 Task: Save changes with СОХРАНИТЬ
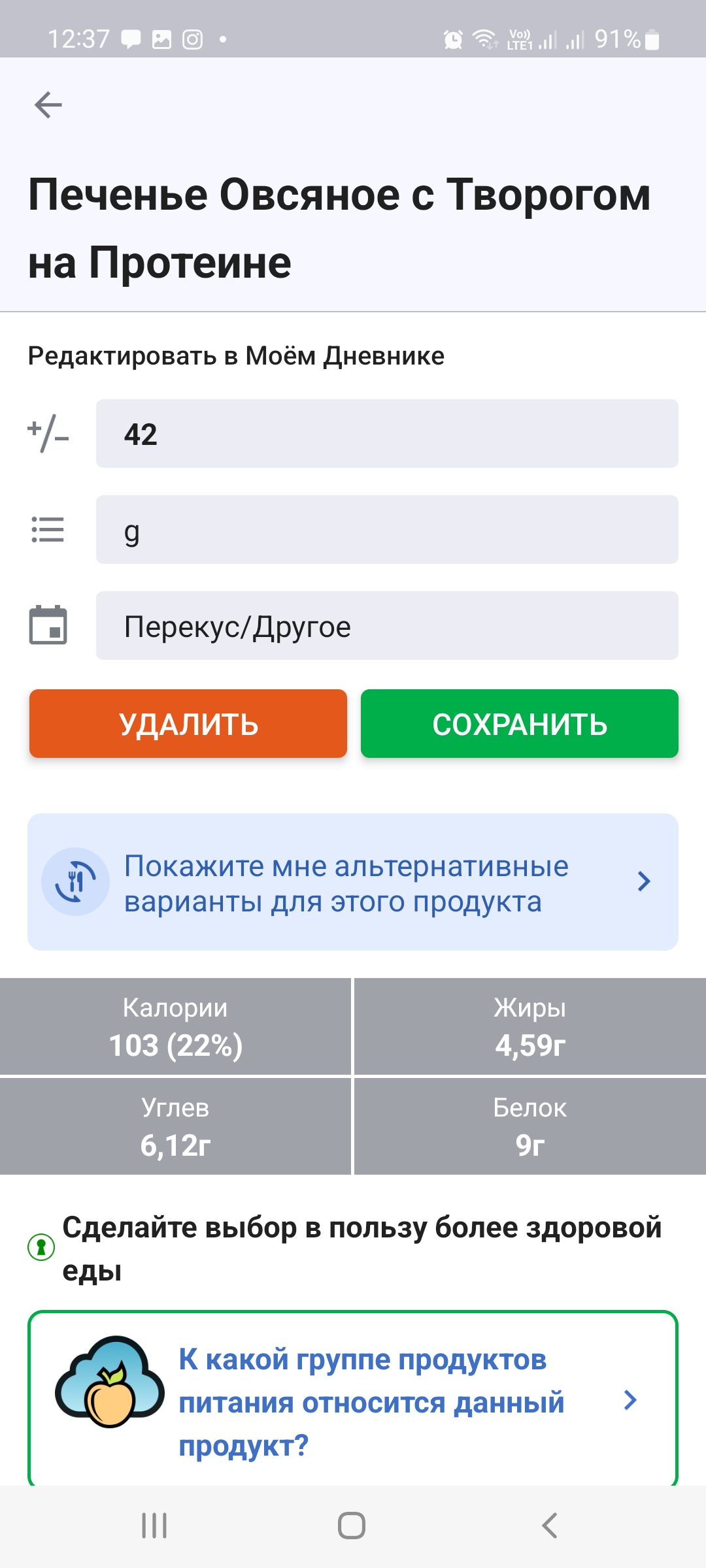(520, 724)
